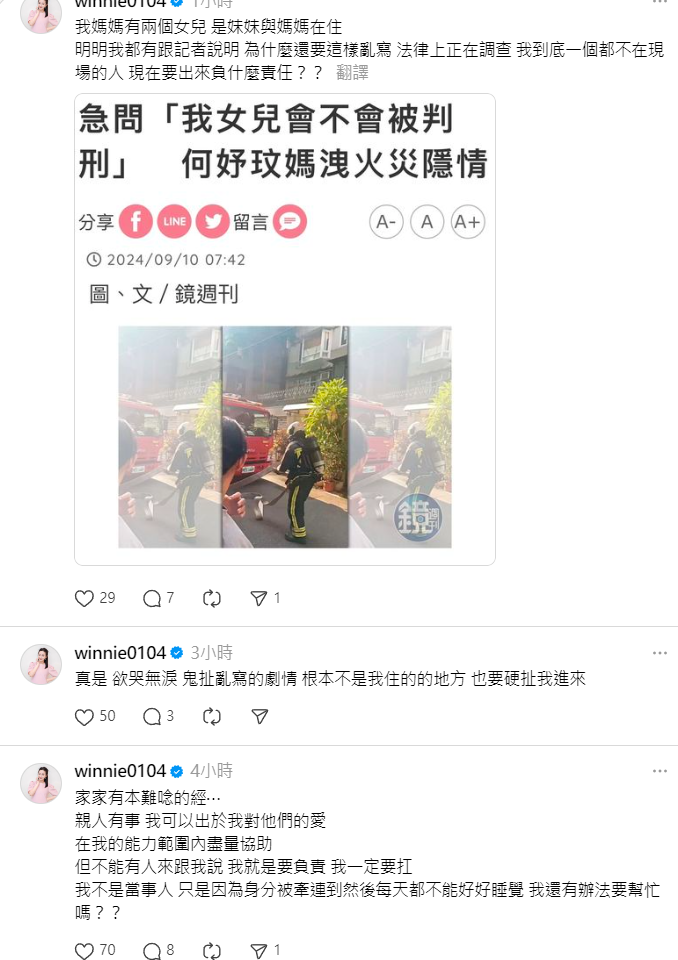Share the post with the article image

[258, 598]
